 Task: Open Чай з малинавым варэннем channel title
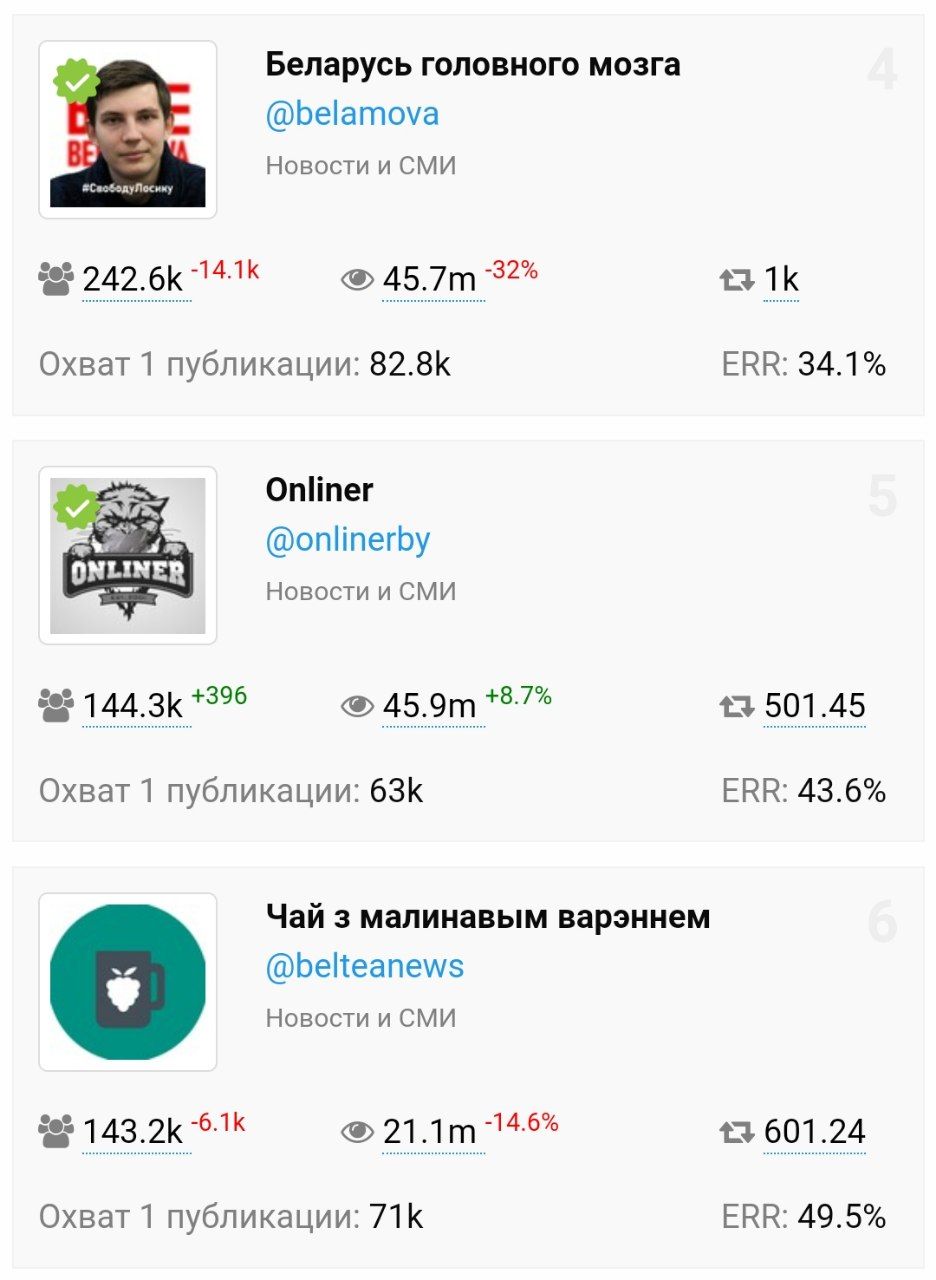[488, 916]
